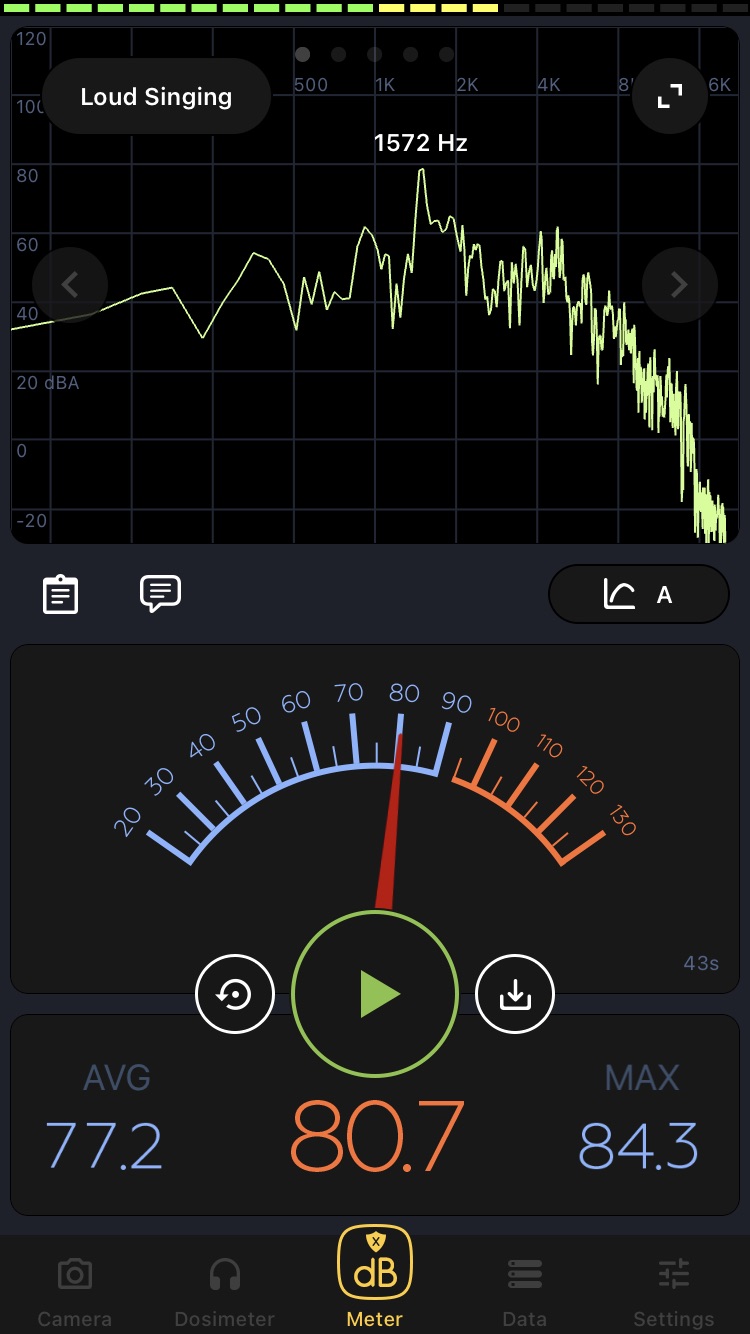Change the A frequency weighting
The image size is (750, 1334).
pyautogui.click(x=638, y=595)
